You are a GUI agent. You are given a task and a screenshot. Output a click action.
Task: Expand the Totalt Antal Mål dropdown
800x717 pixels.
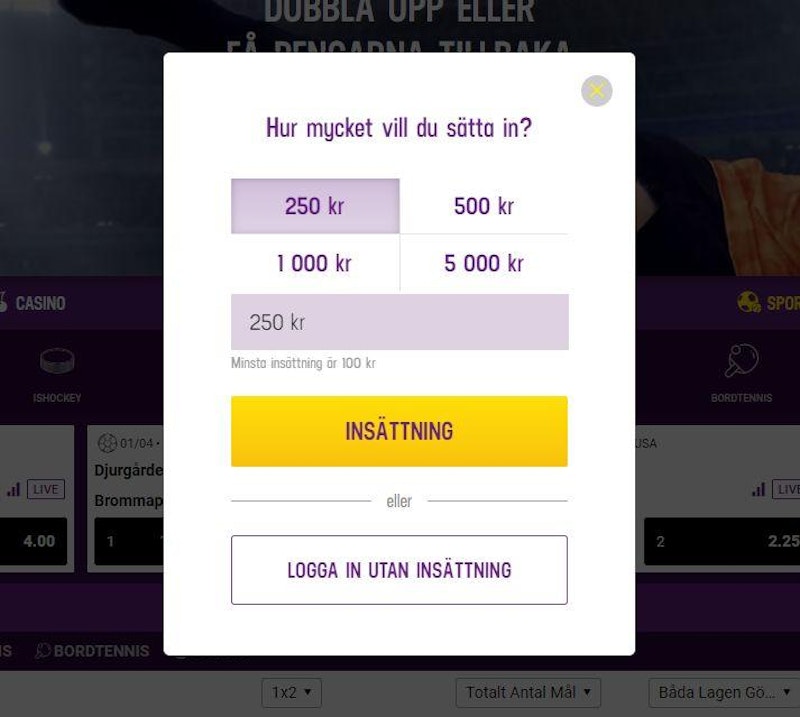527,692
